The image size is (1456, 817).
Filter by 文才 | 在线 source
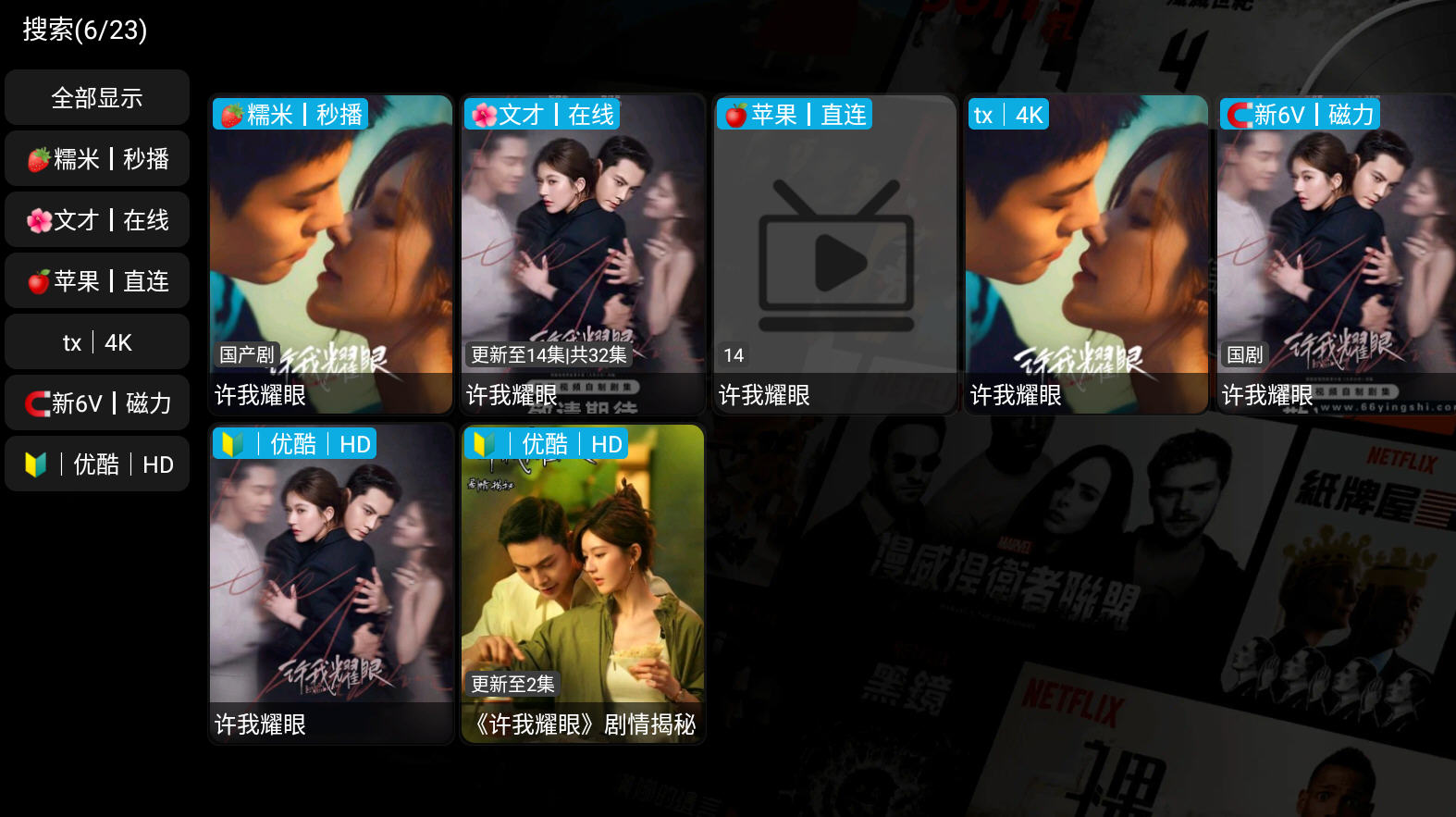[97, 220]
